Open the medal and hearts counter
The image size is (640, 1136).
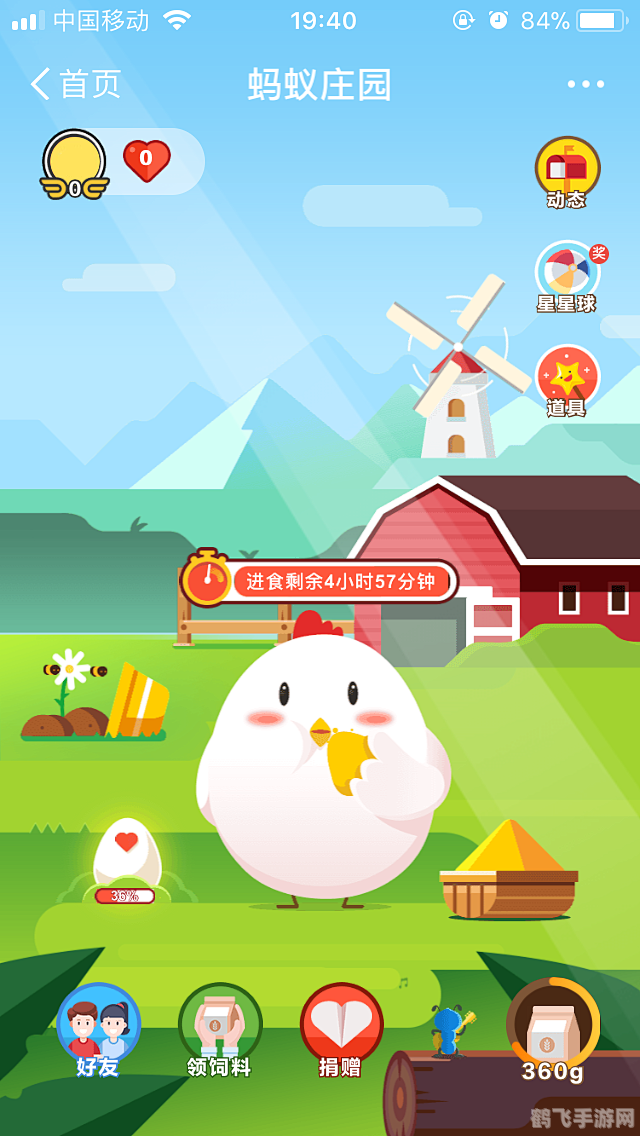click(120, 162)
